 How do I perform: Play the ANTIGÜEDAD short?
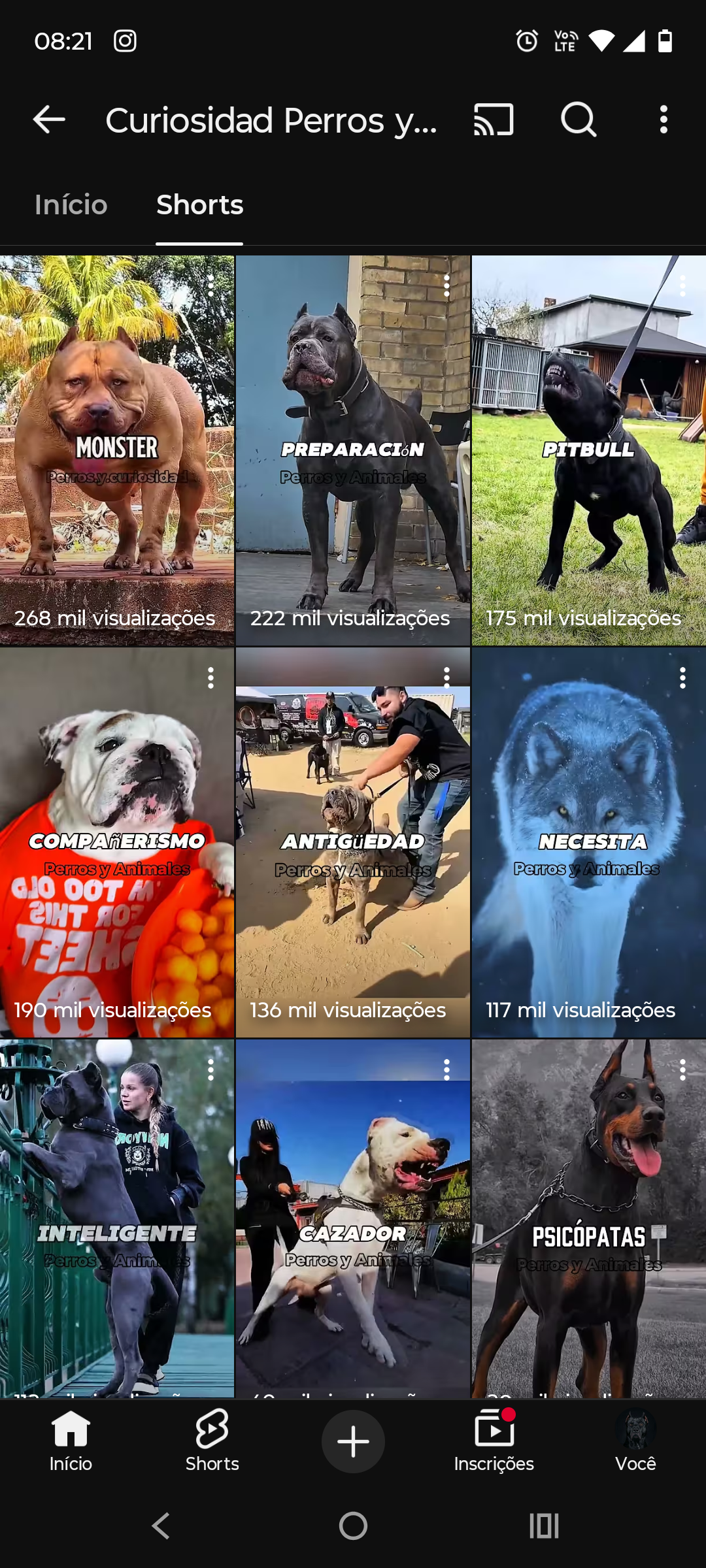(352, 843)
